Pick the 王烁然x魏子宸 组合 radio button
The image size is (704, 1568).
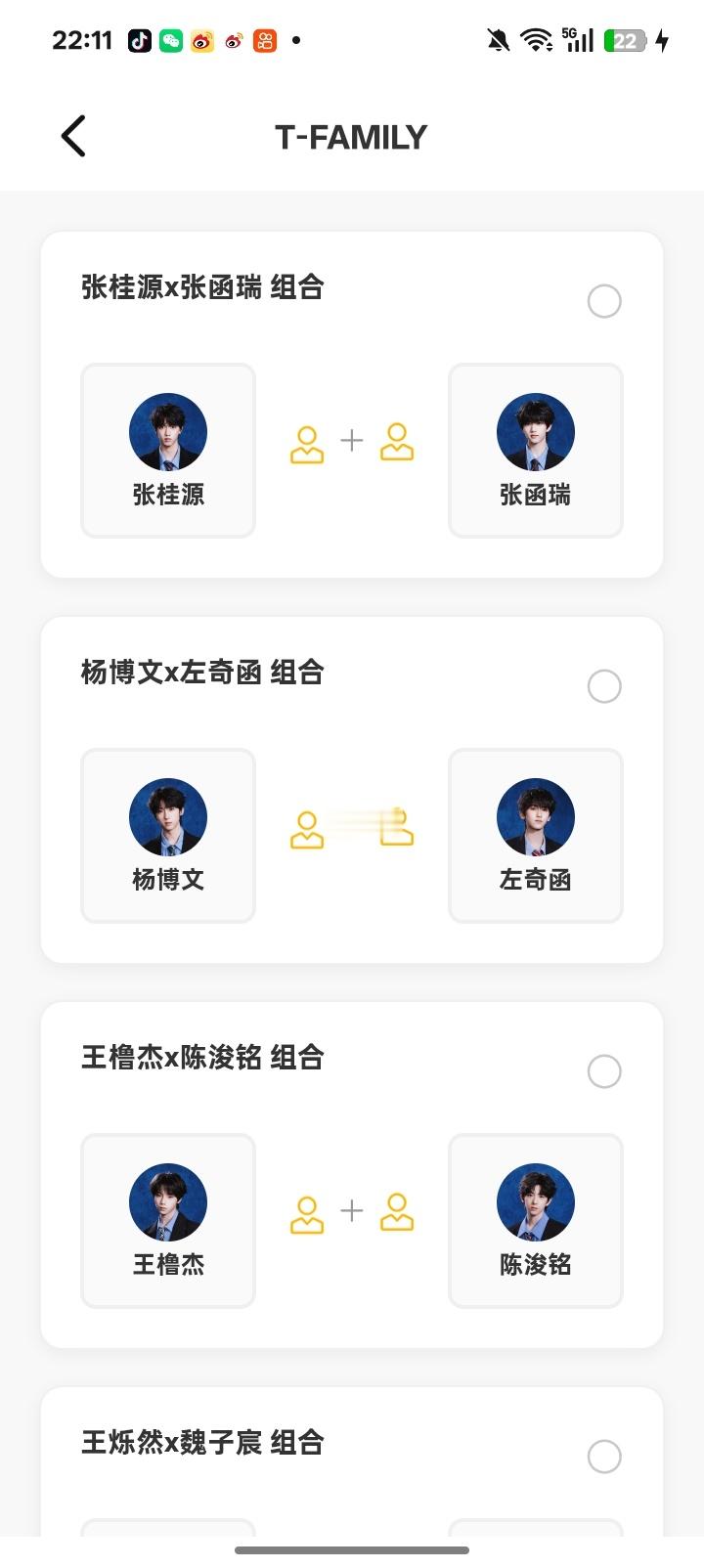pos(604,1457)
